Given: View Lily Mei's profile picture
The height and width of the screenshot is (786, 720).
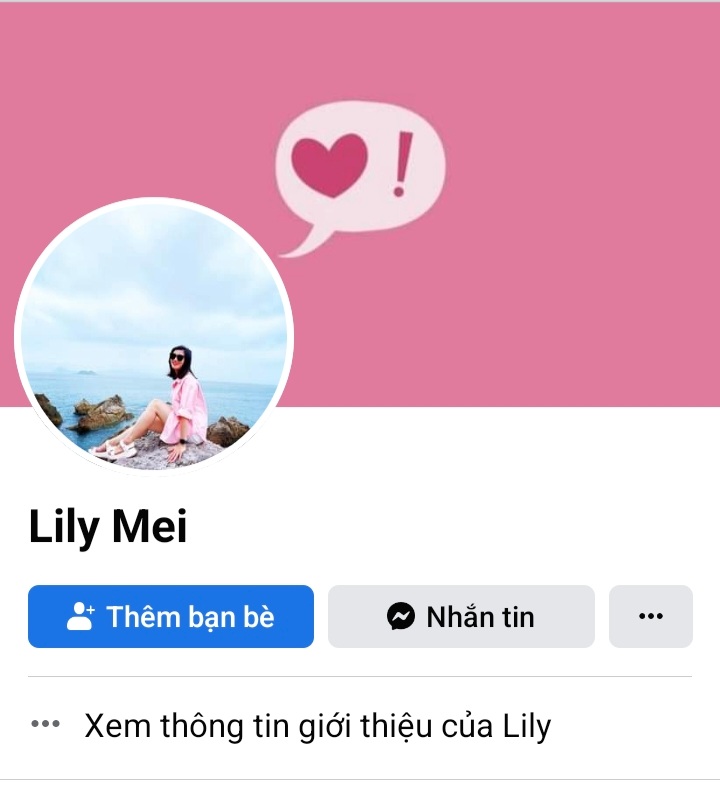Looking at the screenshot, I should click(x=153, y=337).
